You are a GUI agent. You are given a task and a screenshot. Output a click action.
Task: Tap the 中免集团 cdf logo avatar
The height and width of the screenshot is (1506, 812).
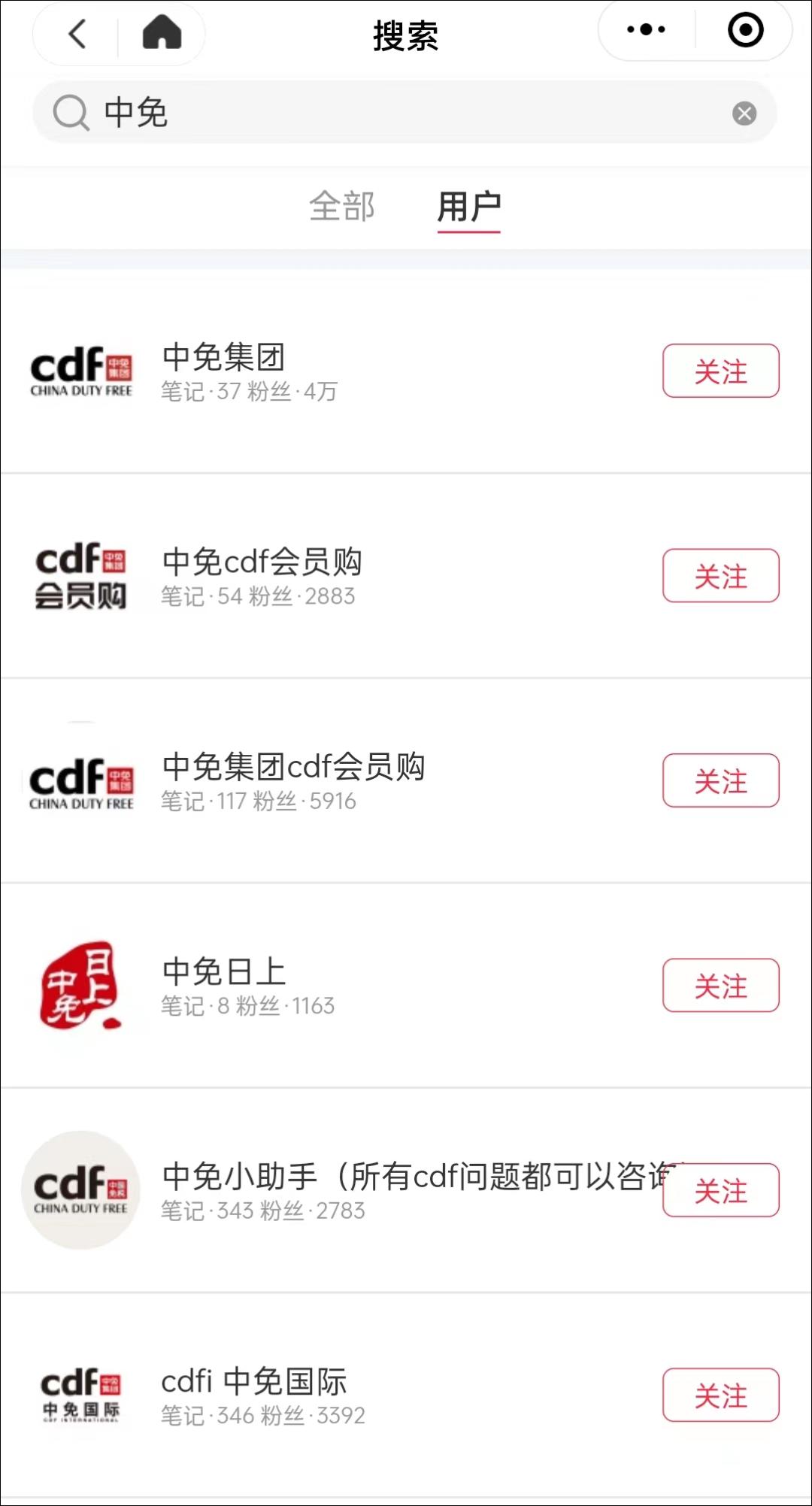(81, 370)
